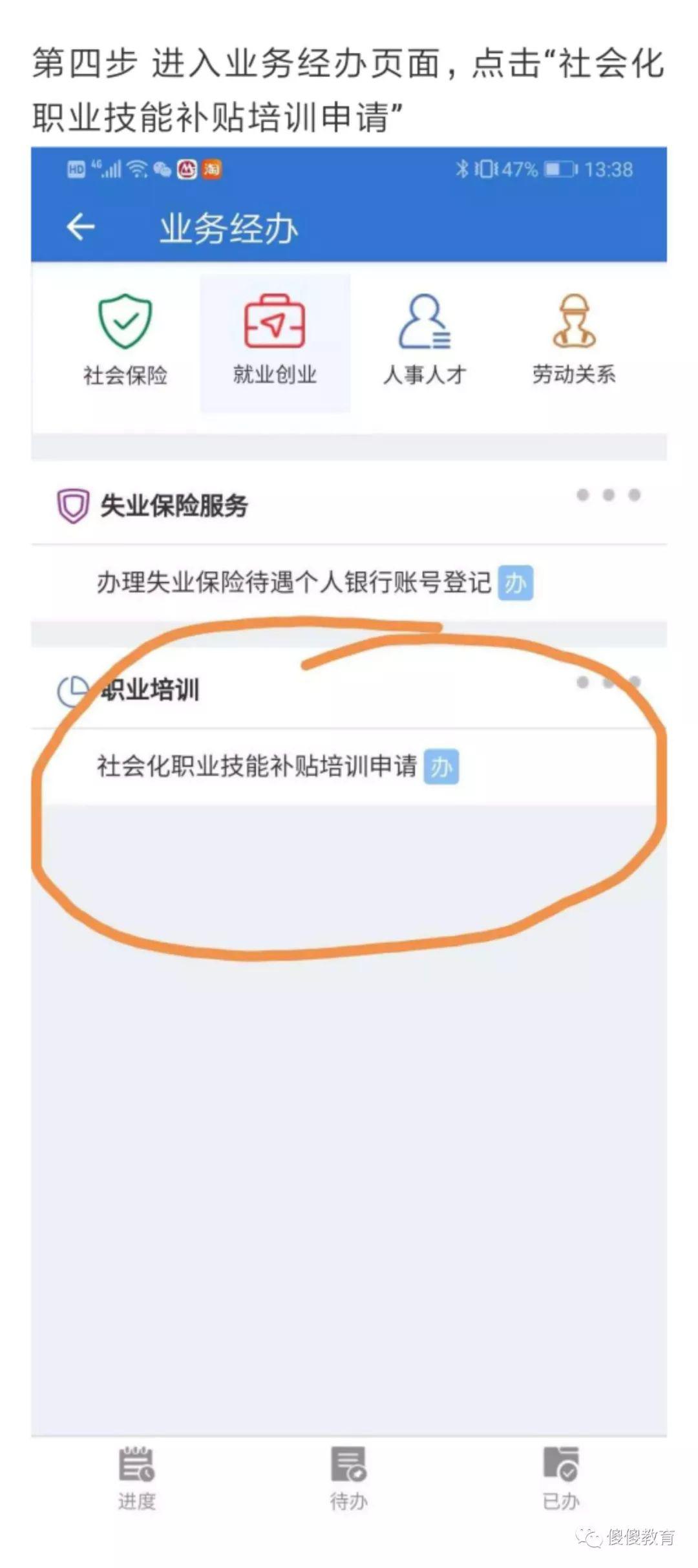The height and width of the screenshot is (1568, 698).
Task: Open more options for 职业培训
Action: [608, 682]
